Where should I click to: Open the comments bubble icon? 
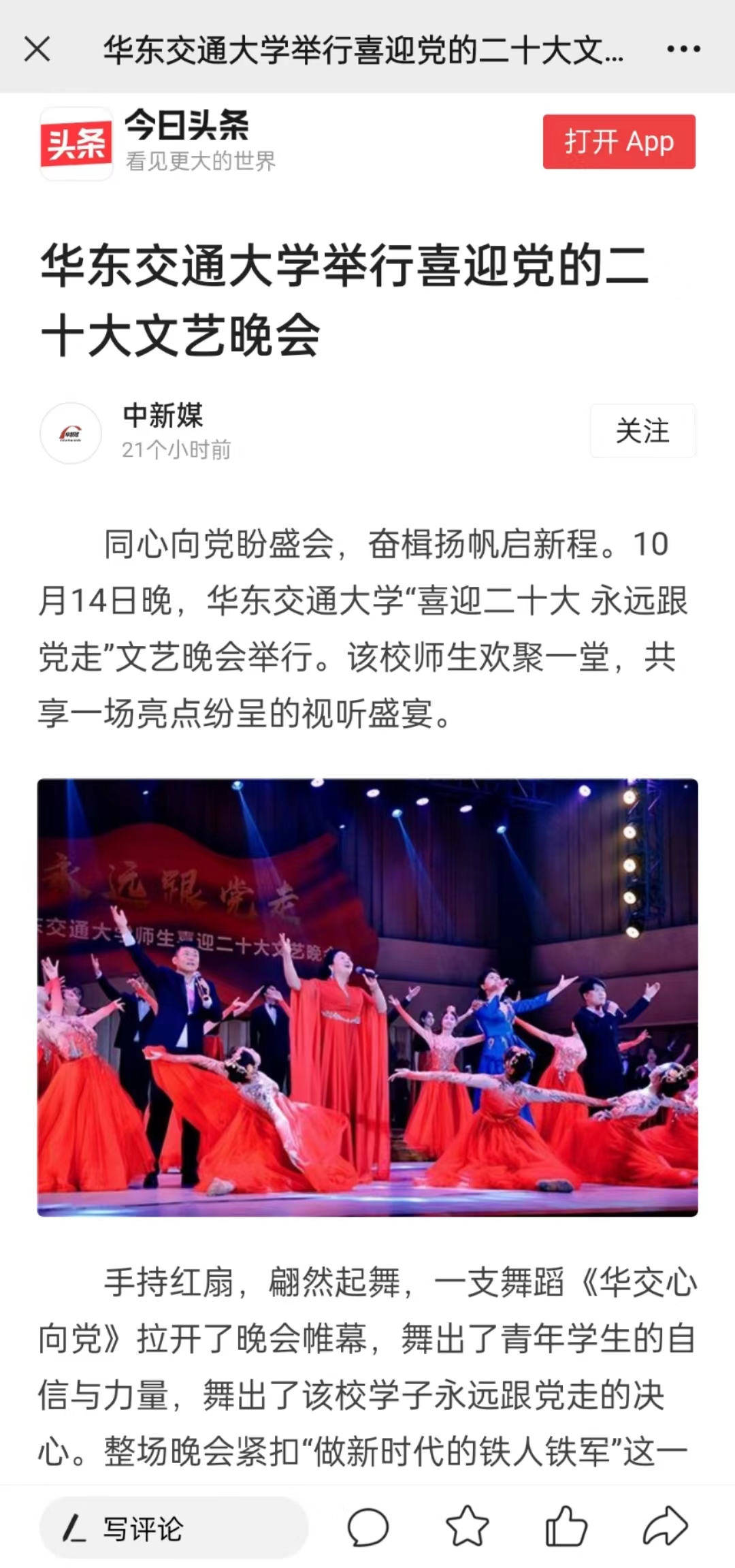tap(367, 1526)
